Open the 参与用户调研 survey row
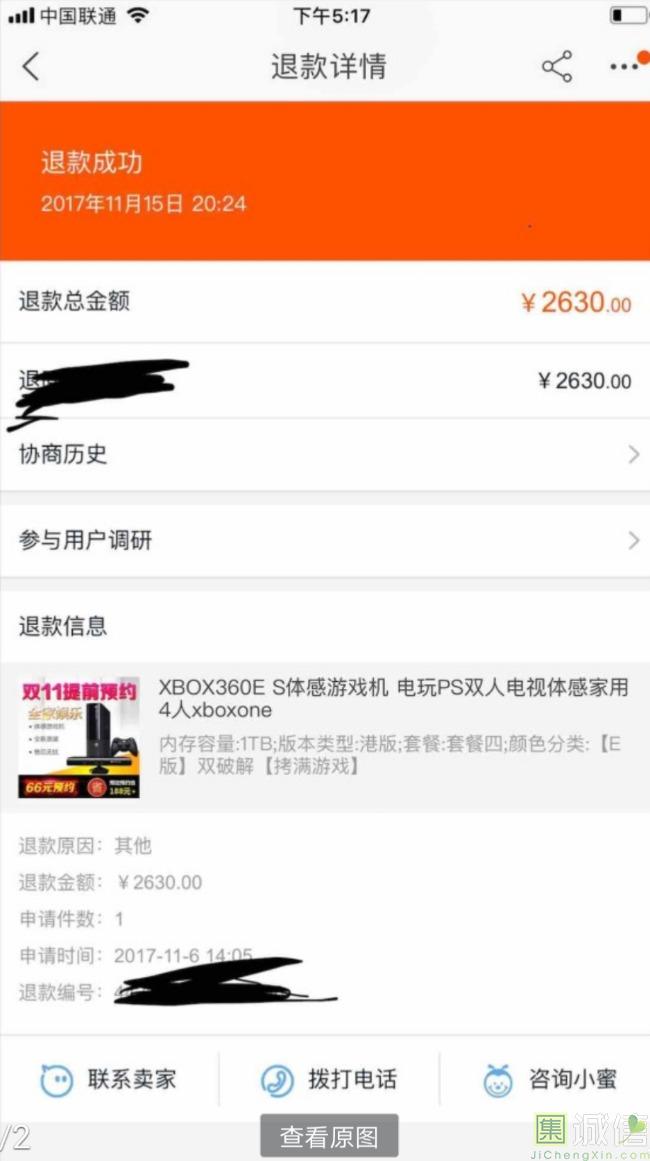Image resolution: width=650 pixels, height=1161 pixels. 325,541
